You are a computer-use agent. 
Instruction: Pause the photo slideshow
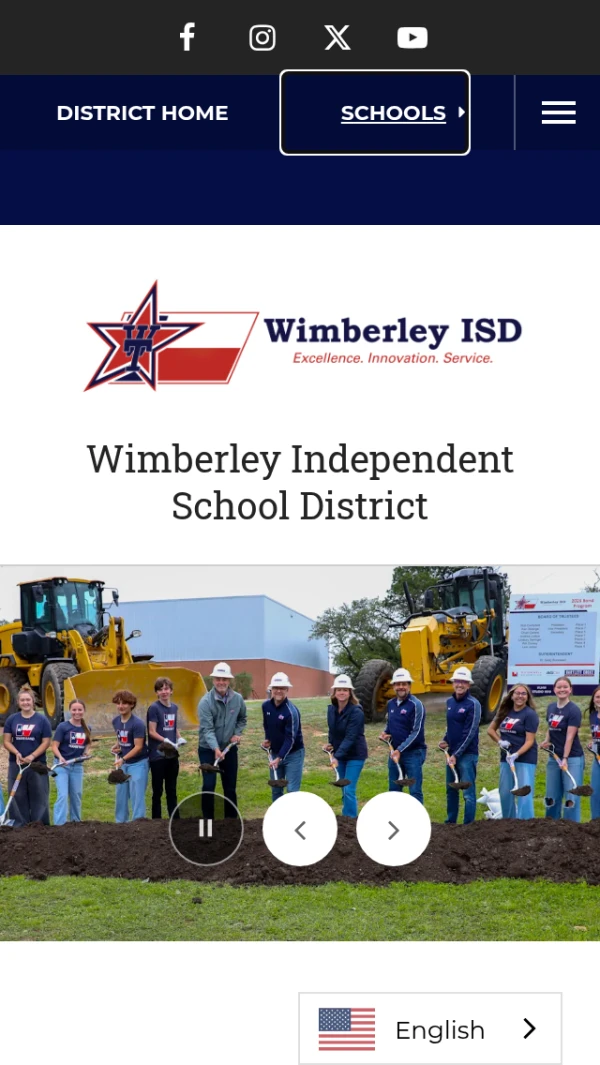click(206, 828)
